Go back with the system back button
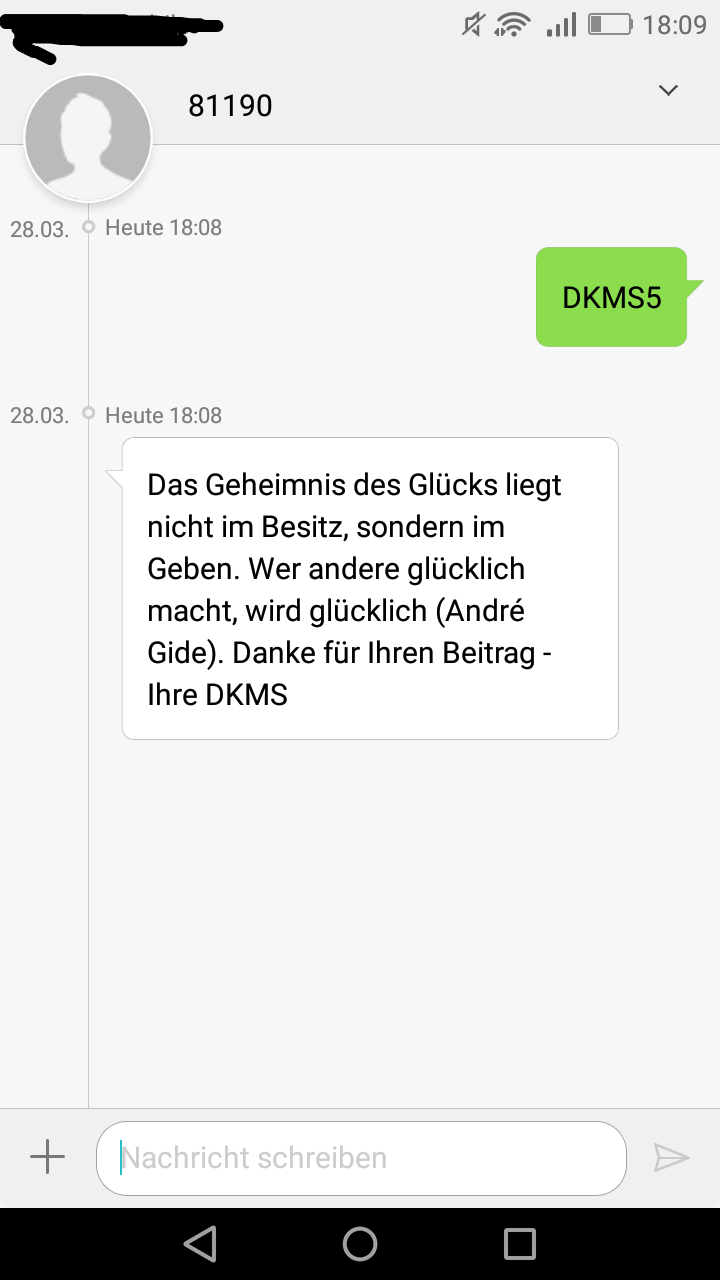The width and height of the screenshot is (720, 1280). (x=200, y=1243)
